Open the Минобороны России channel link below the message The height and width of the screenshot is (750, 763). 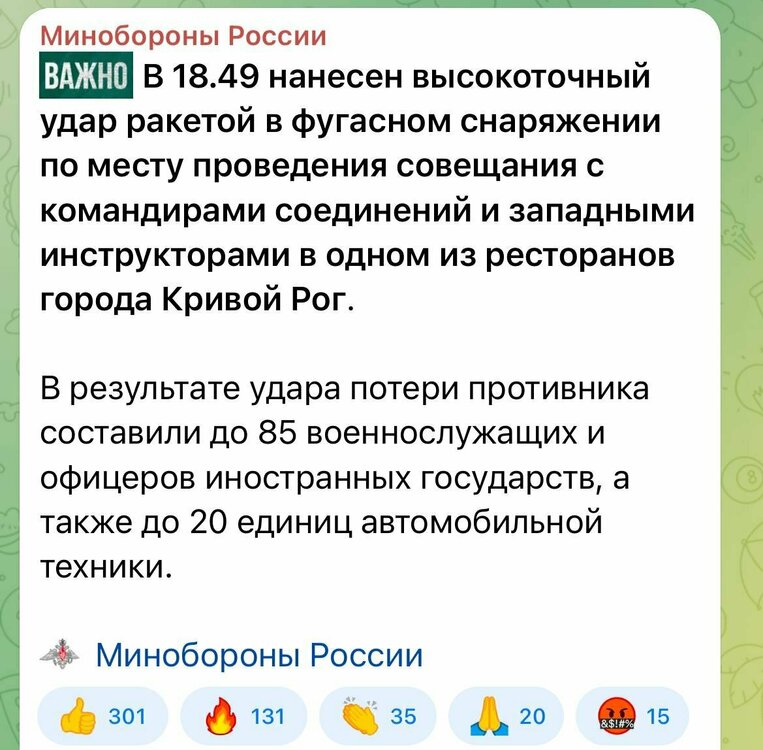click(259, 655)
